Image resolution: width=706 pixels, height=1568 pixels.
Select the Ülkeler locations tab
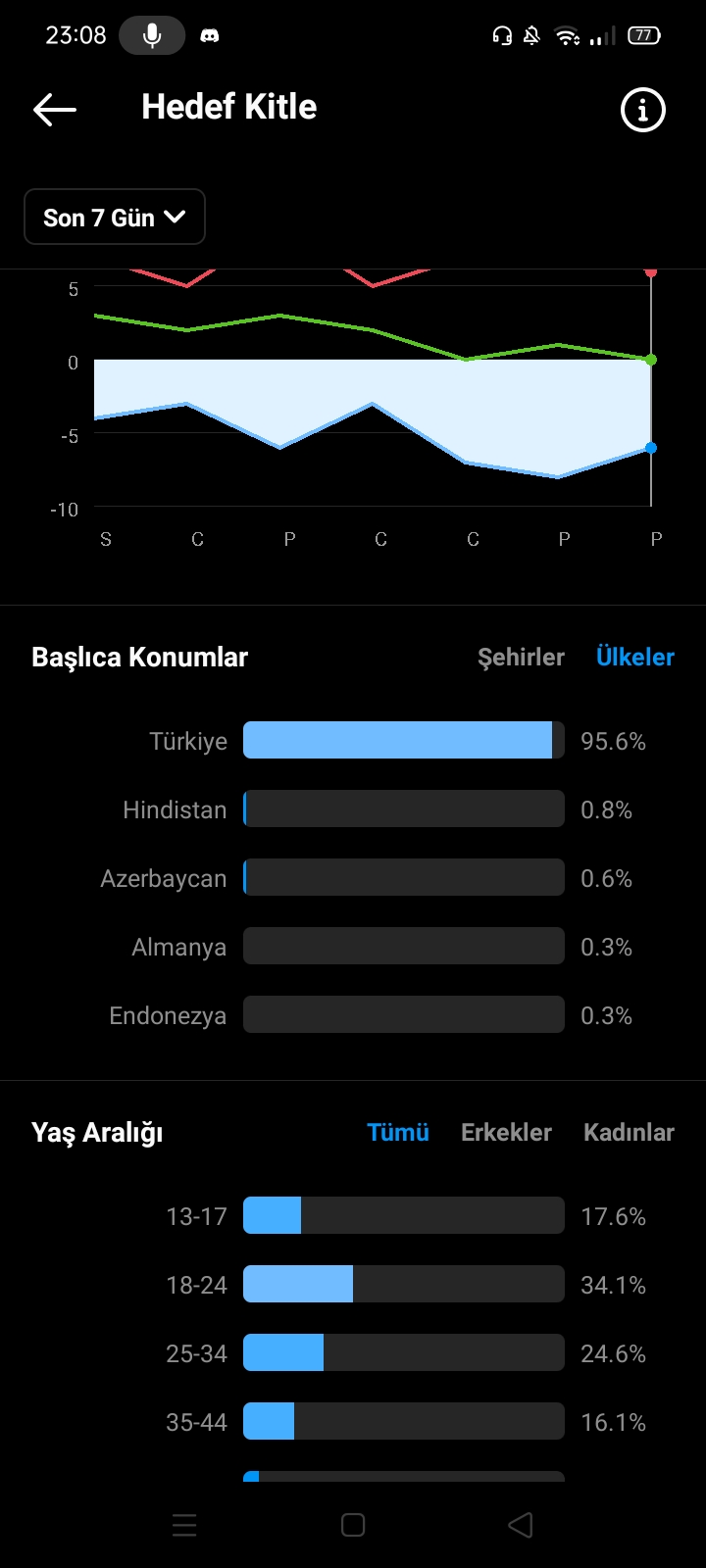coord(635,657)
